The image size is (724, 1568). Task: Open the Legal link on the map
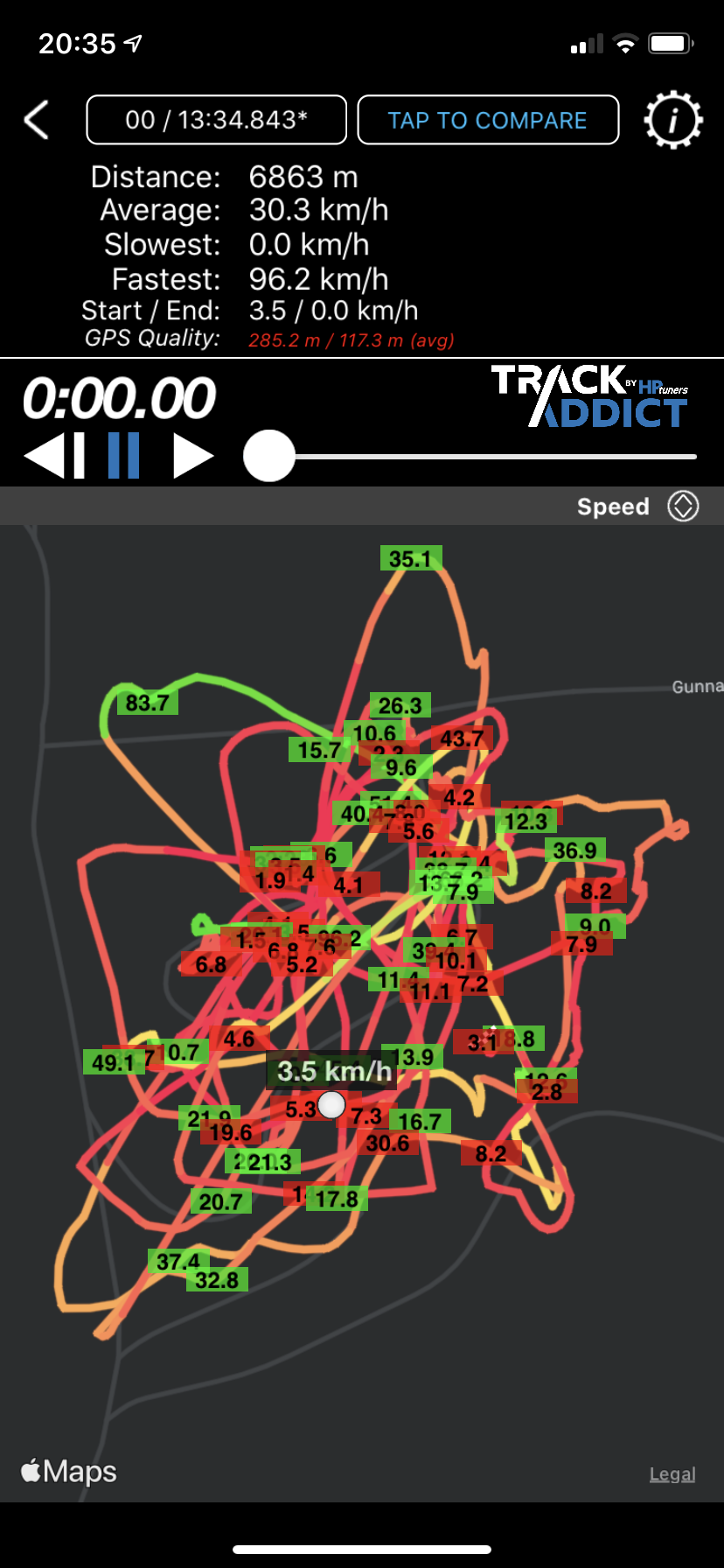click(672, 1474)
